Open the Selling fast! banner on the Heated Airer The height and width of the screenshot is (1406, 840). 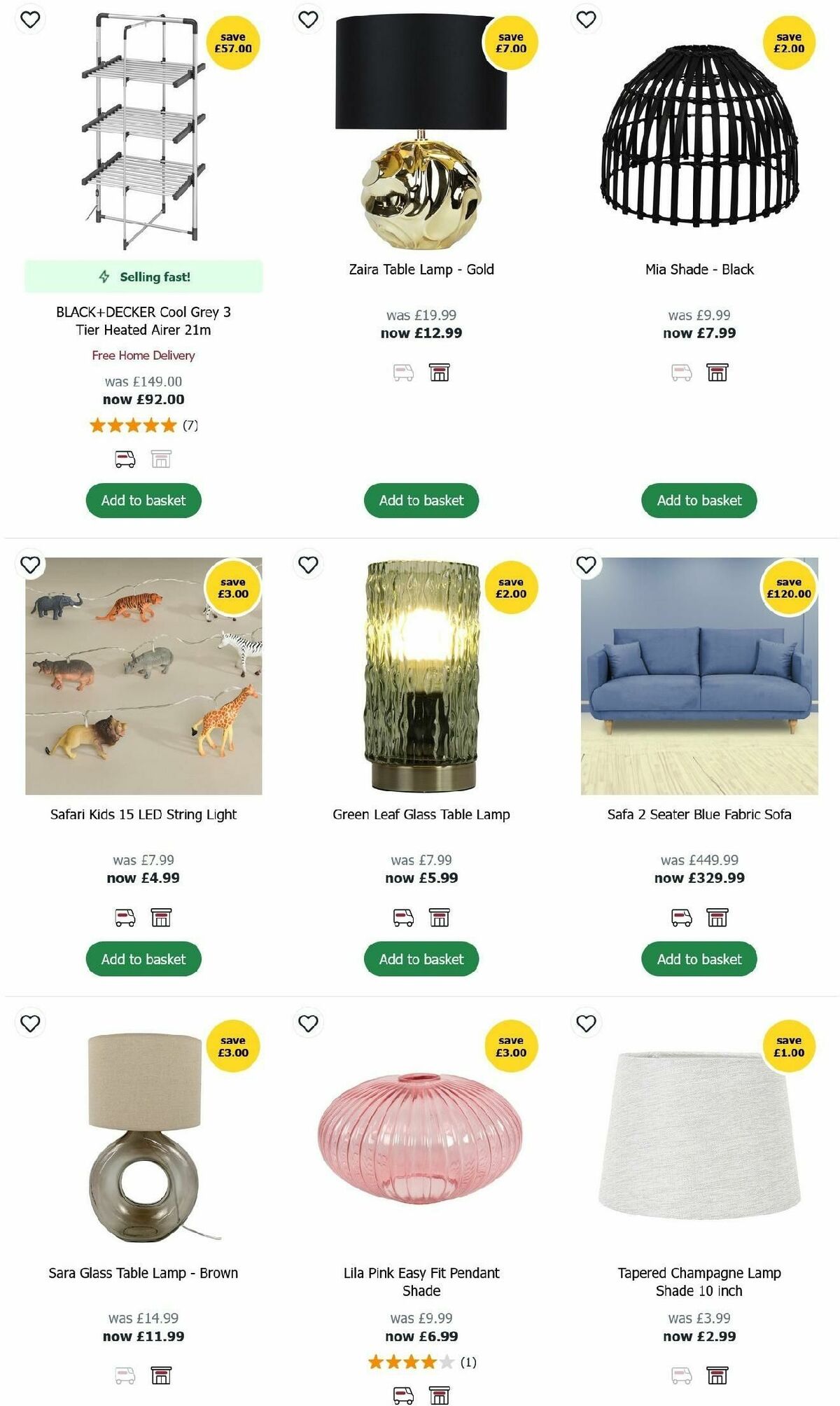coord(143,277)
